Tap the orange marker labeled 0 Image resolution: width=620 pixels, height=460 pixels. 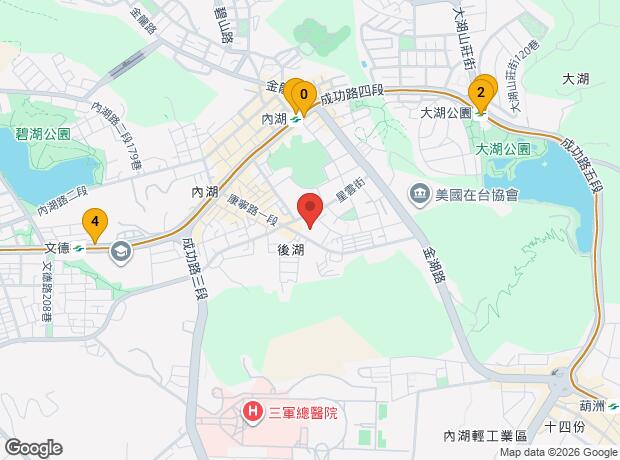click(303, 95)
